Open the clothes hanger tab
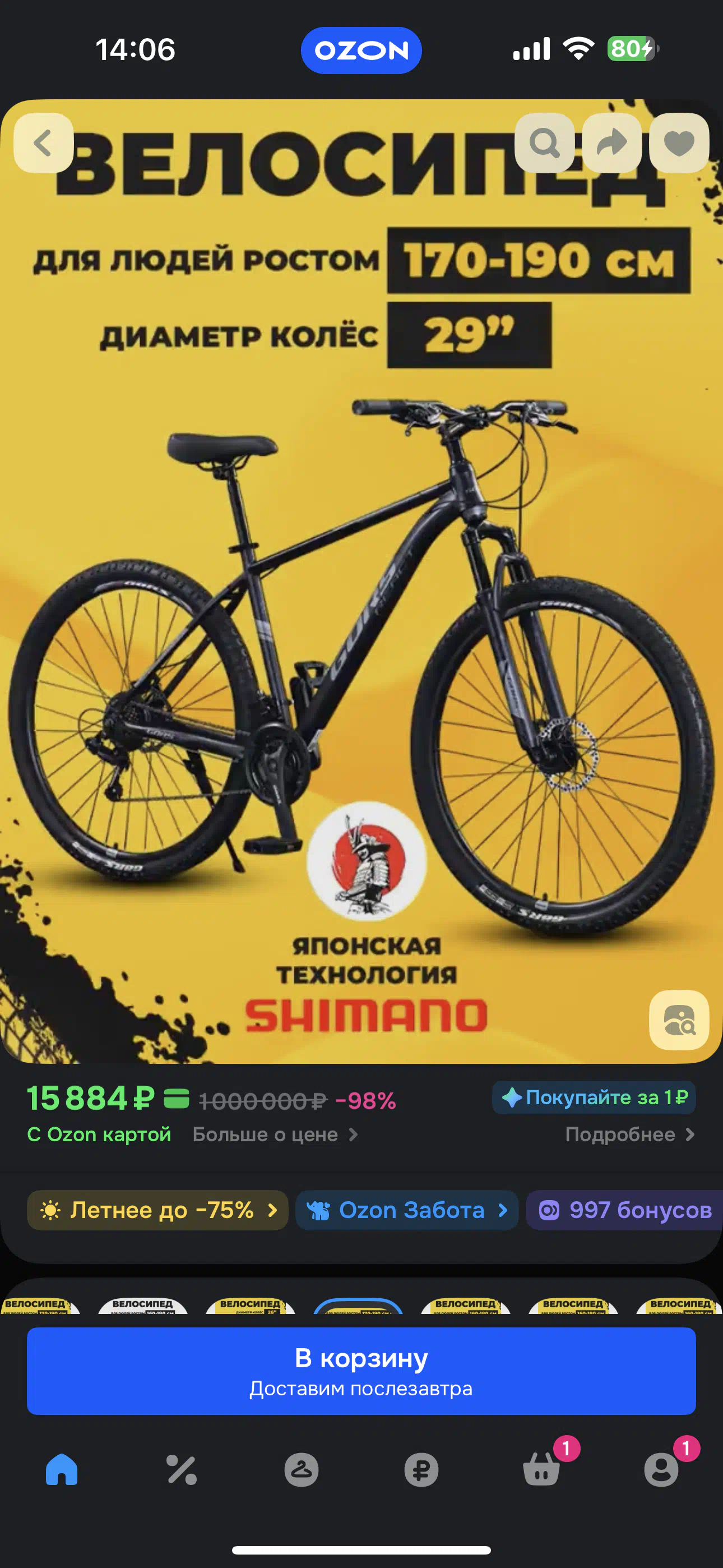 [302, 1470]
